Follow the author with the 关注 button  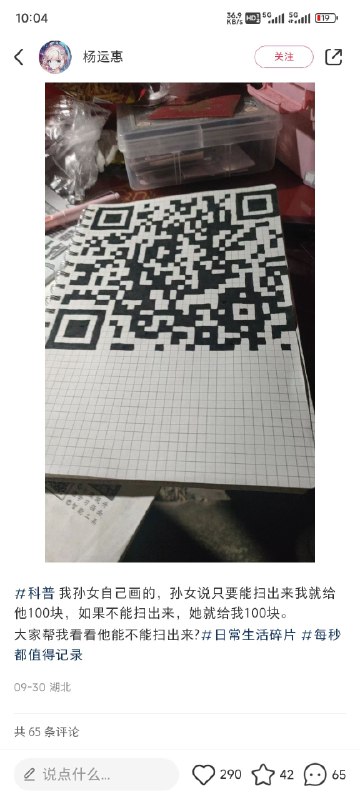click(284, 57)
